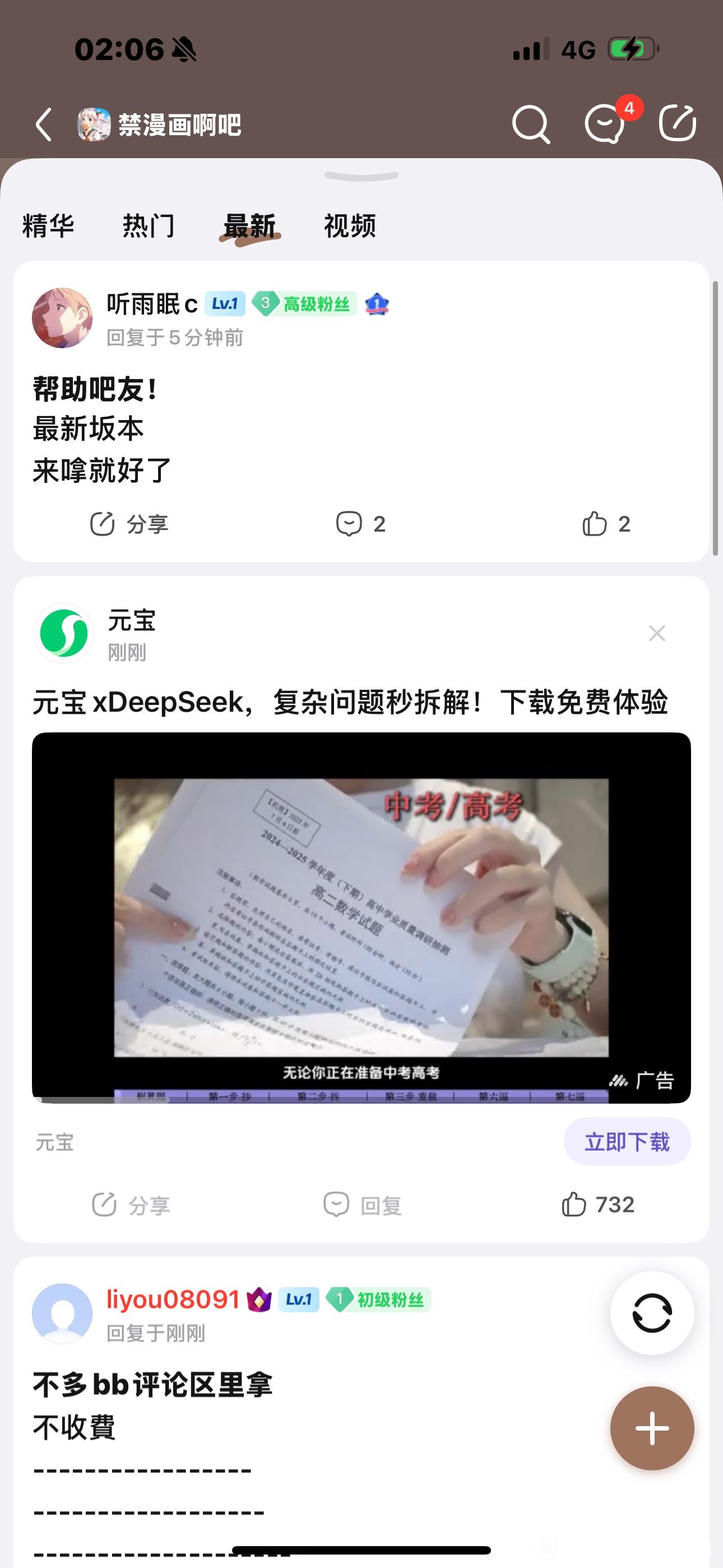This screenshot has width=723, height=1568.
Task: Open 听雨眠c's profile avatar
Action: tap(62, 318)
